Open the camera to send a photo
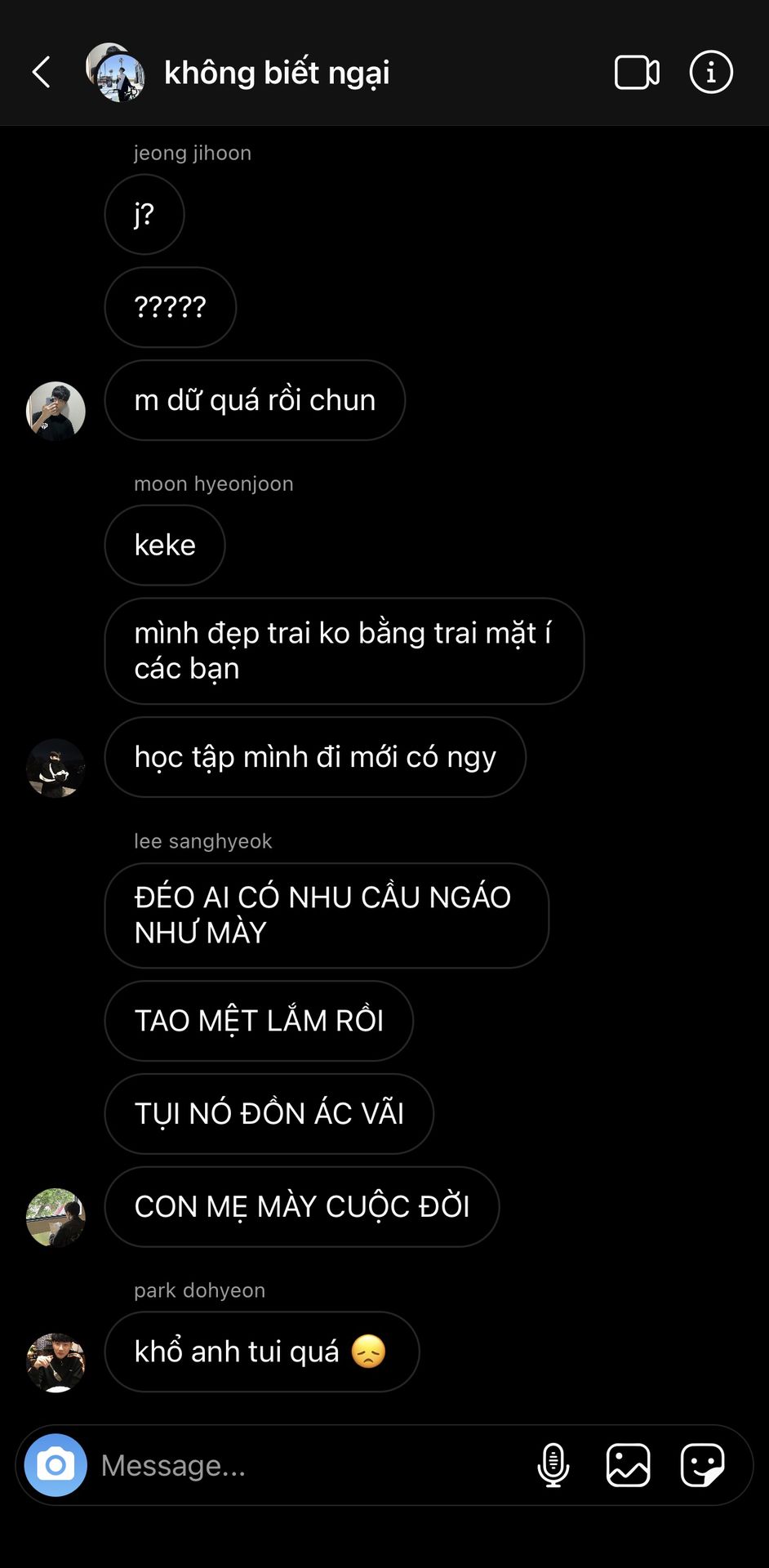Viewport: 769px width, 1568px height. tap(56, 1465)
